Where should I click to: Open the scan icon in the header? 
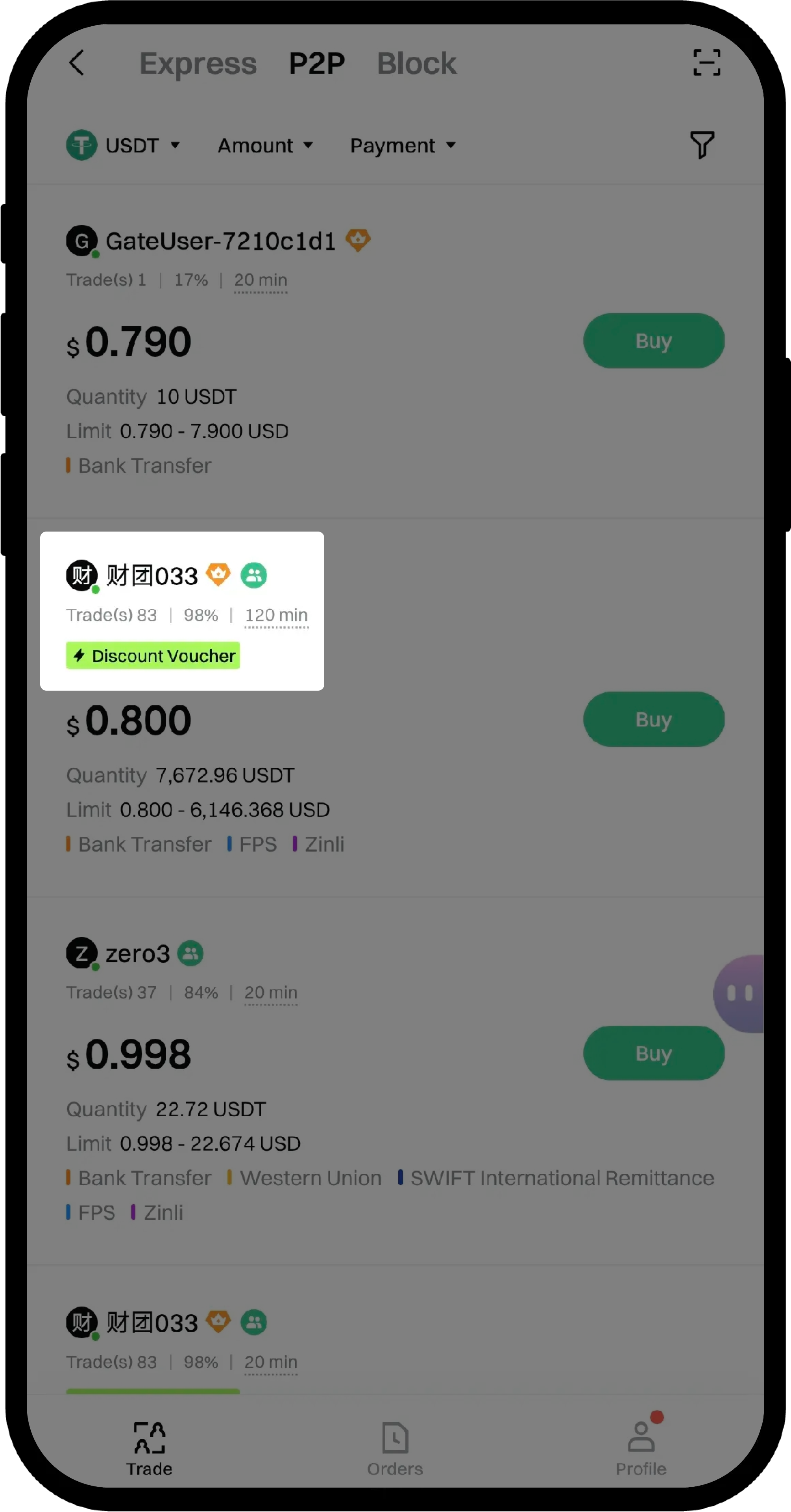click(x=706, y=63)
